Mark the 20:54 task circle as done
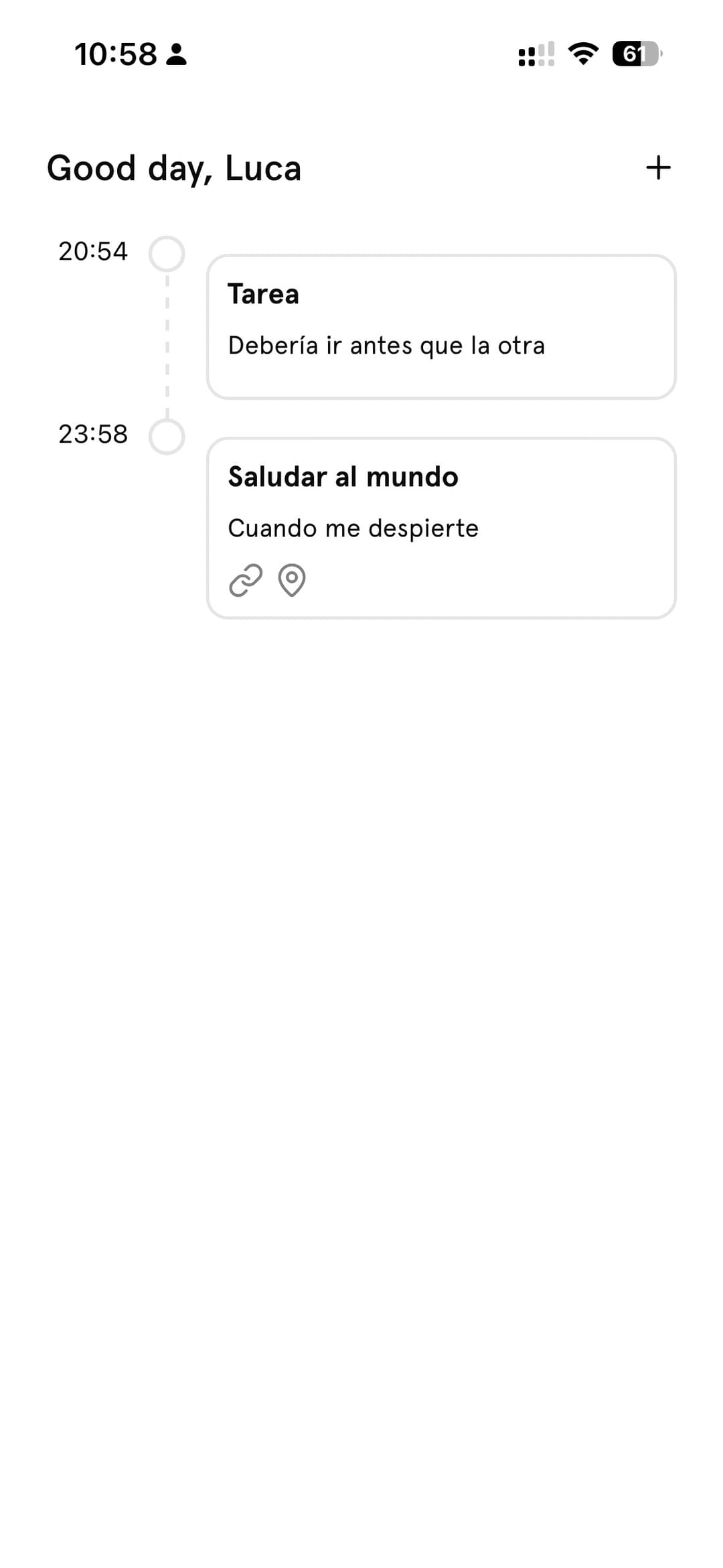The image size is (723, 1568). point(167,254)
